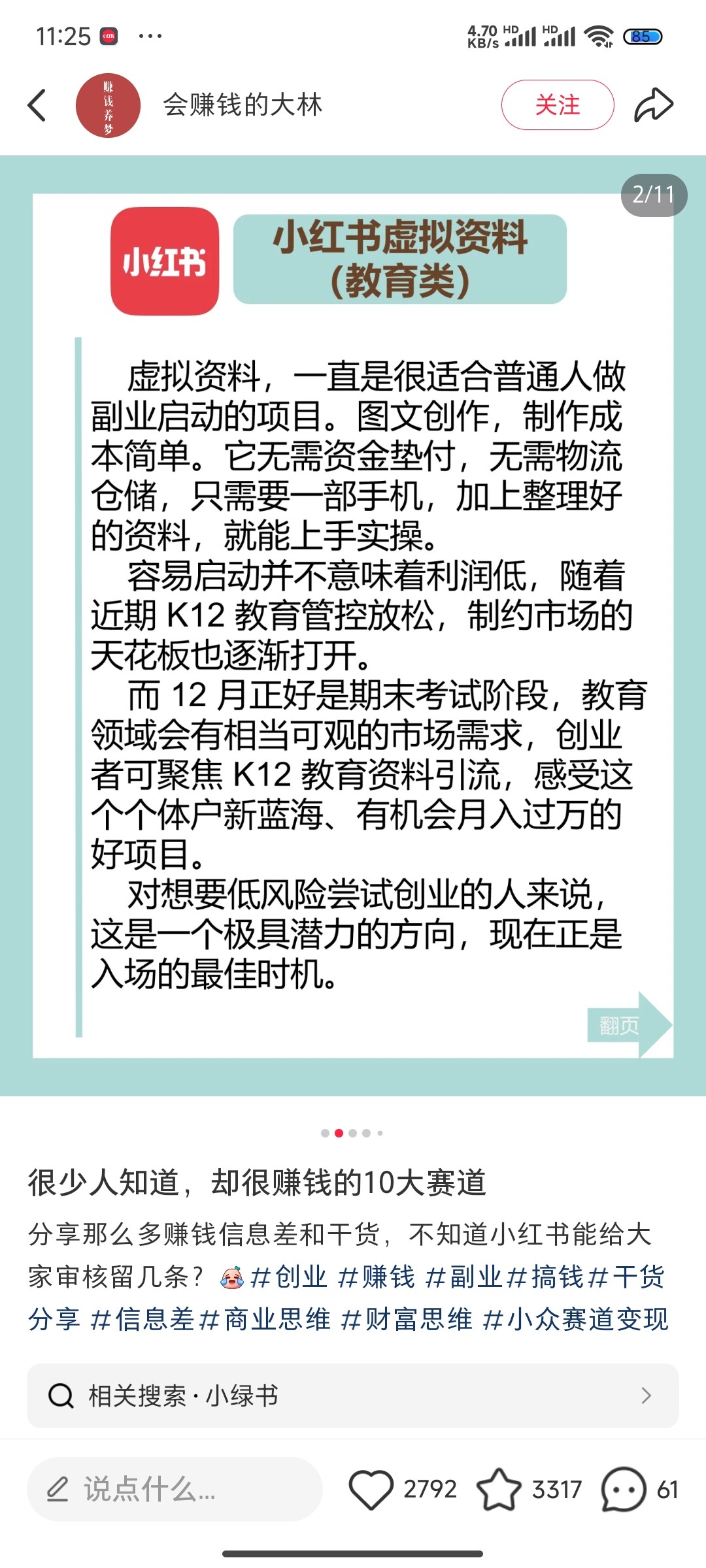Image resolution: width=706 pixels, height=1568 pixels.
Task: Open the comments bubble
Action: click(x=623, y=1489)
